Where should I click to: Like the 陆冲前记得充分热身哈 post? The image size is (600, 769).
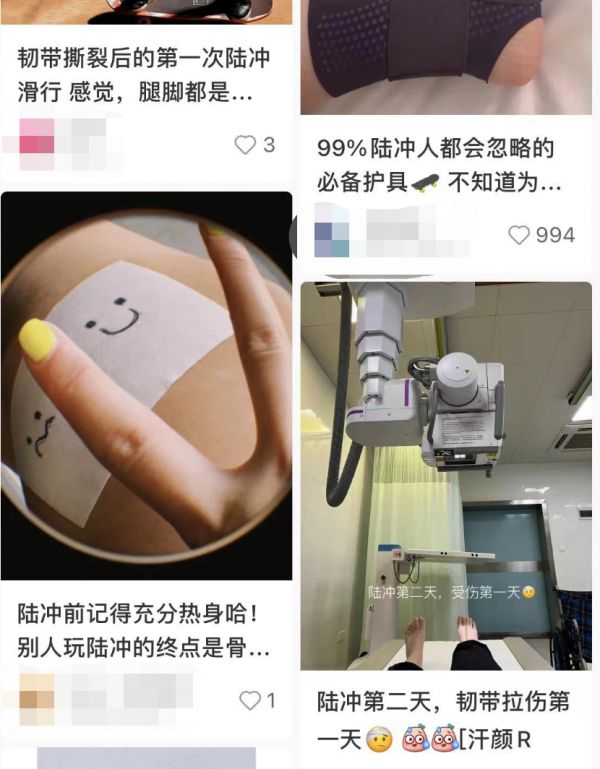click(249, 700)
